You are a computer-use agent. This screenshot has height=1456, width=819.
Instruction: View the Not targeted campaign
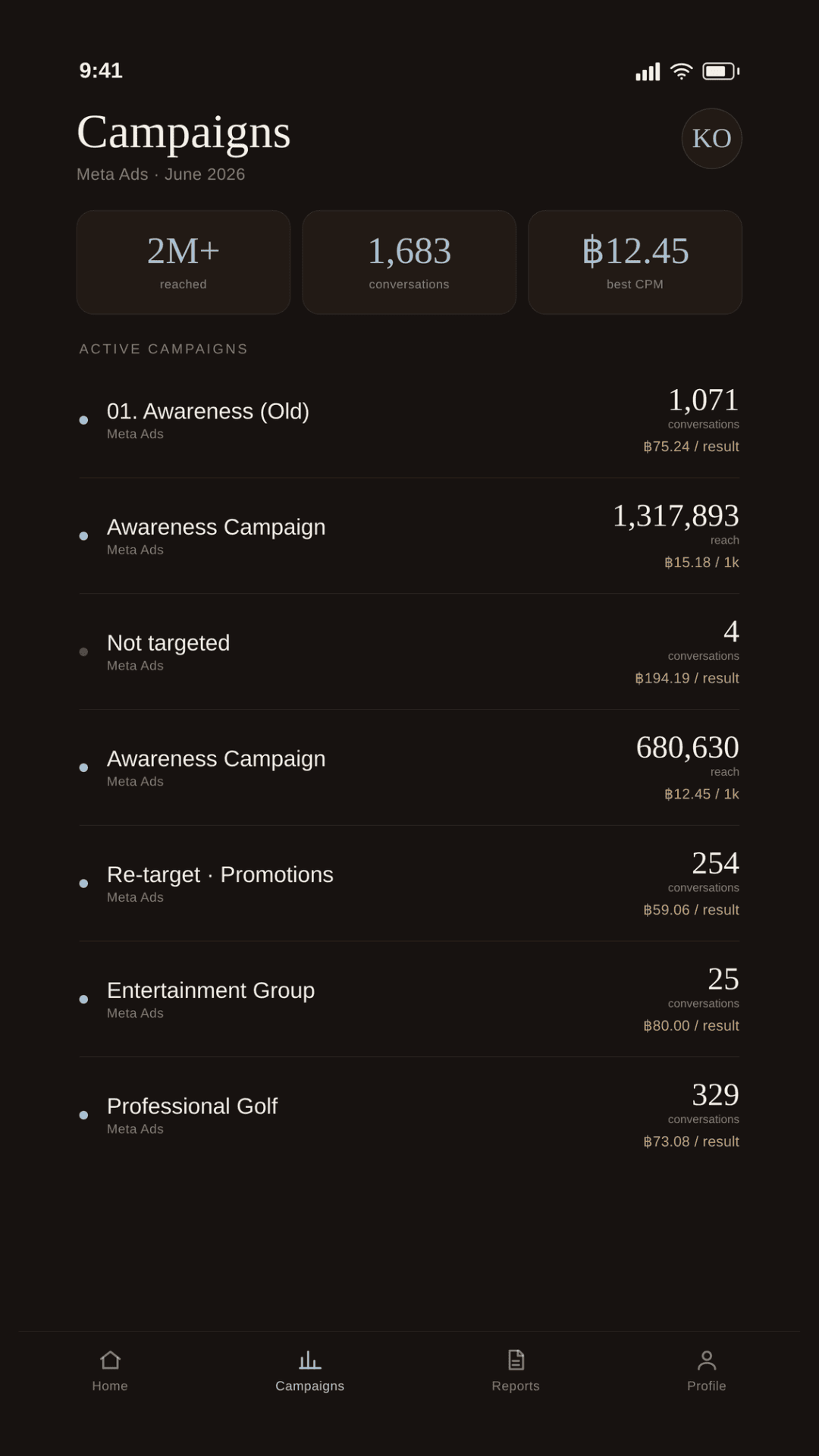409,652
